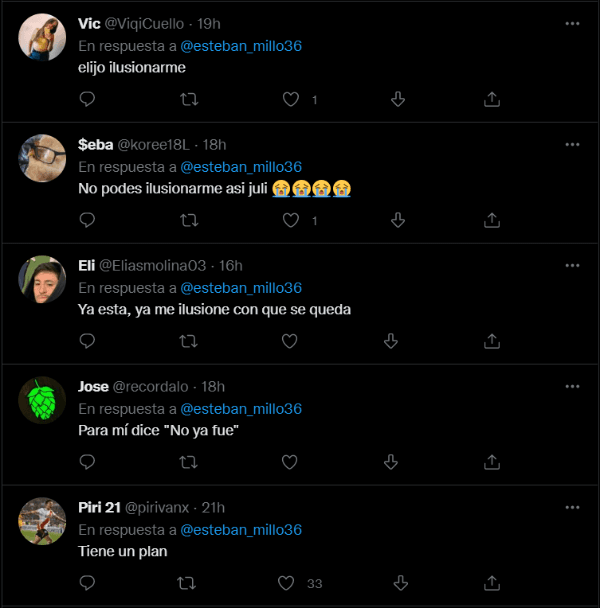Like Piri 21's 'Tiene un plan' tweet

(287, 583)
